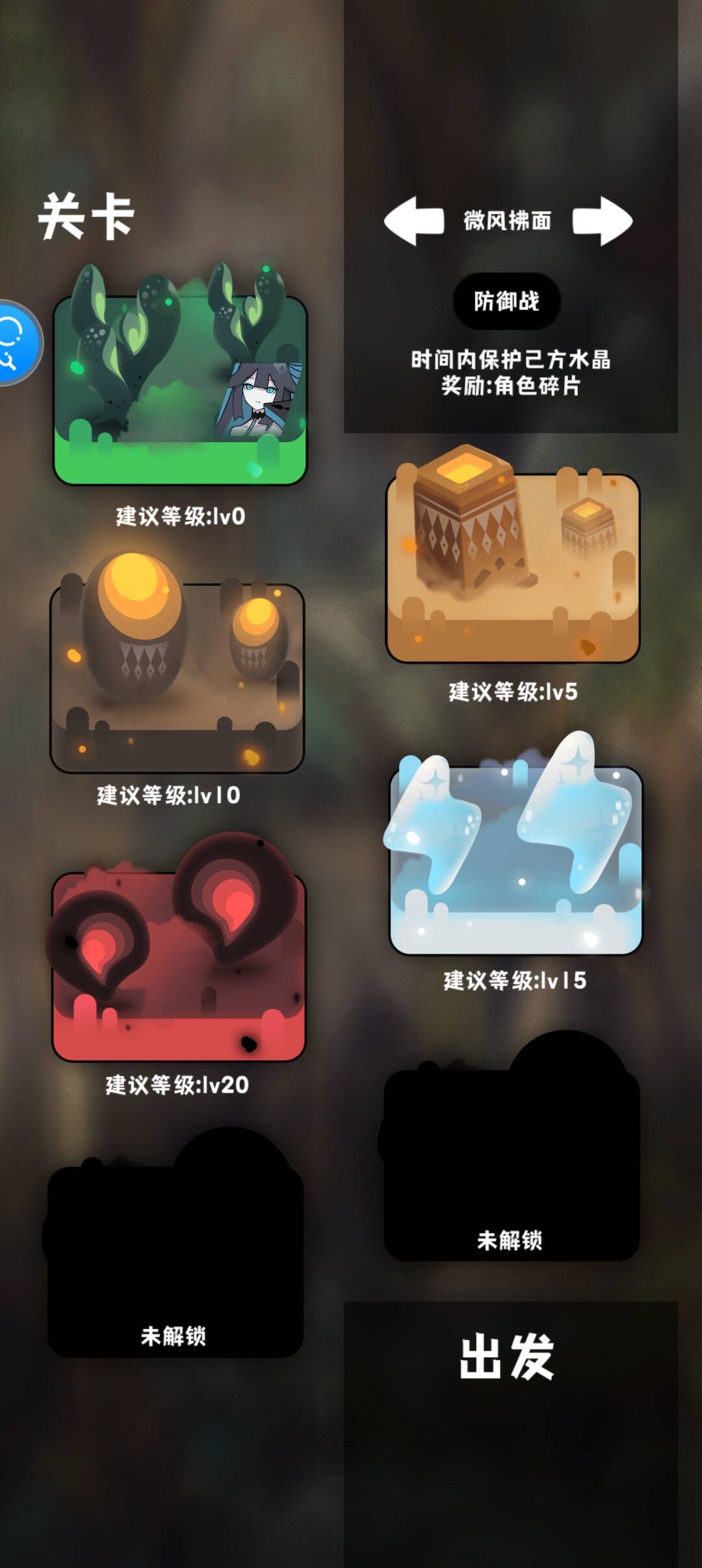Open the blue floating assistant bubble
Viewport: 702px width, 1568px height.
click(16, 343)
